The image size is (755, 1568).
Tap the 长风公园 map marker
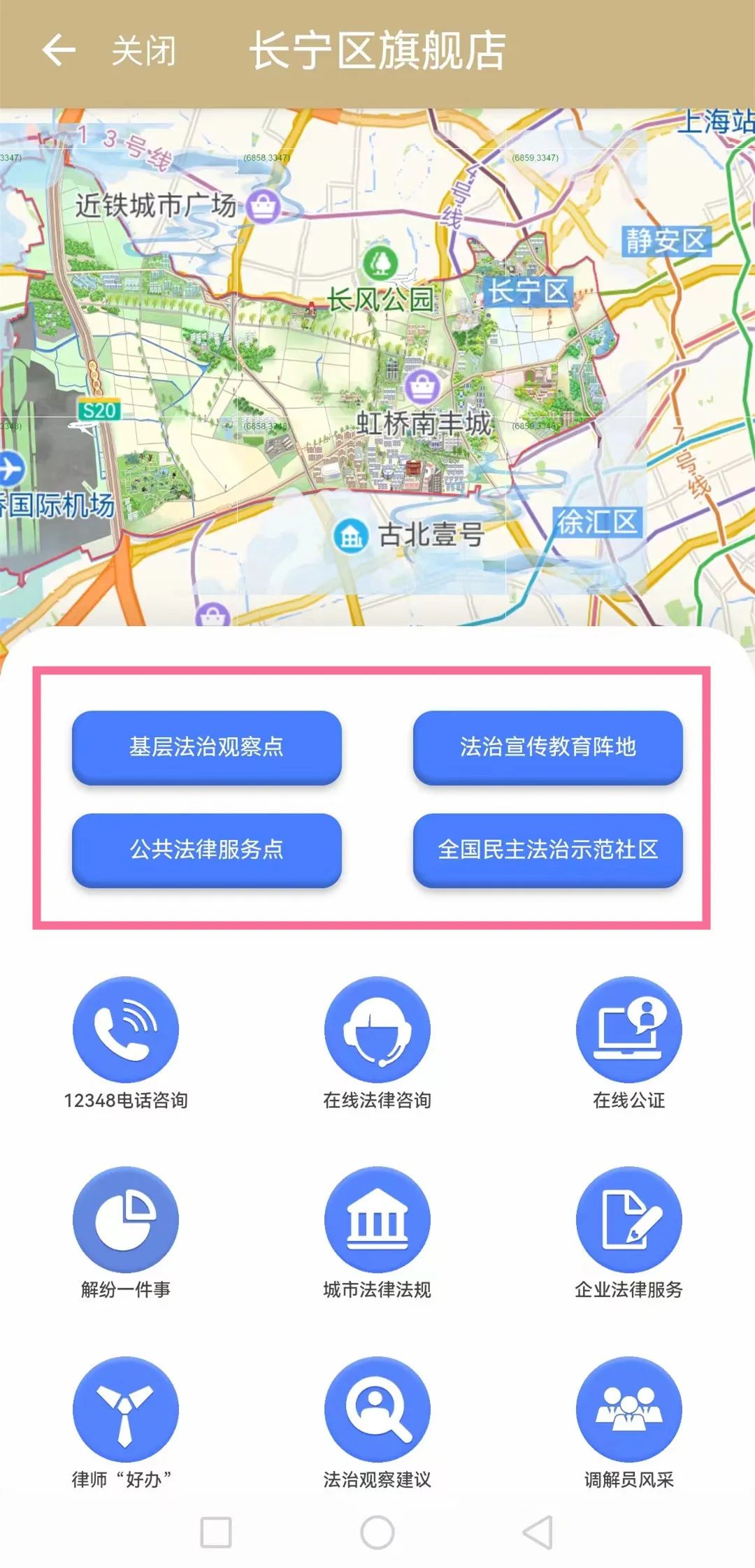pos(380,263)
